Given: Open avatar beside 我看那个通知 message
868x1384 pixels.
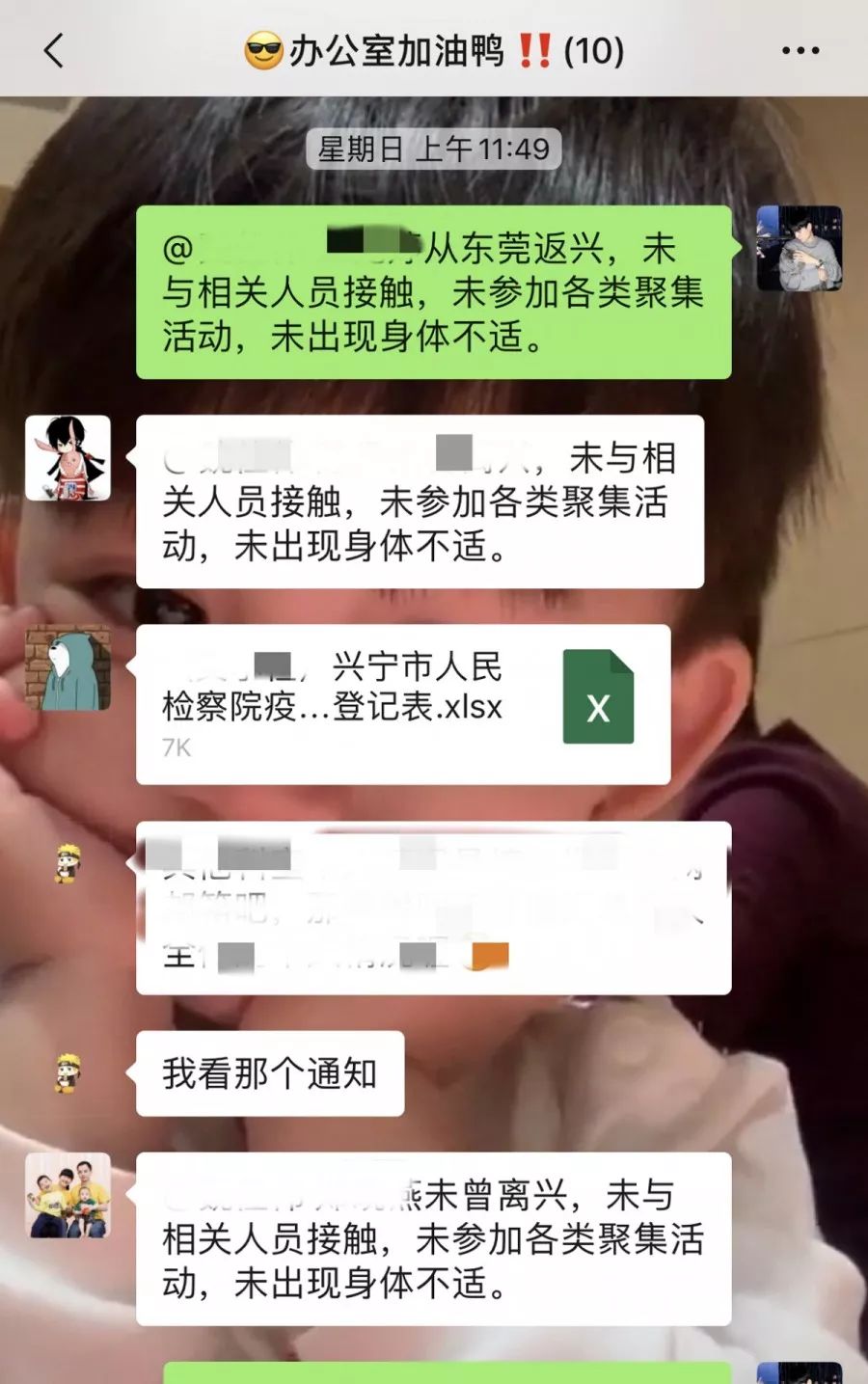Looking at the screenshot, I should click(x=68, y=1072).
